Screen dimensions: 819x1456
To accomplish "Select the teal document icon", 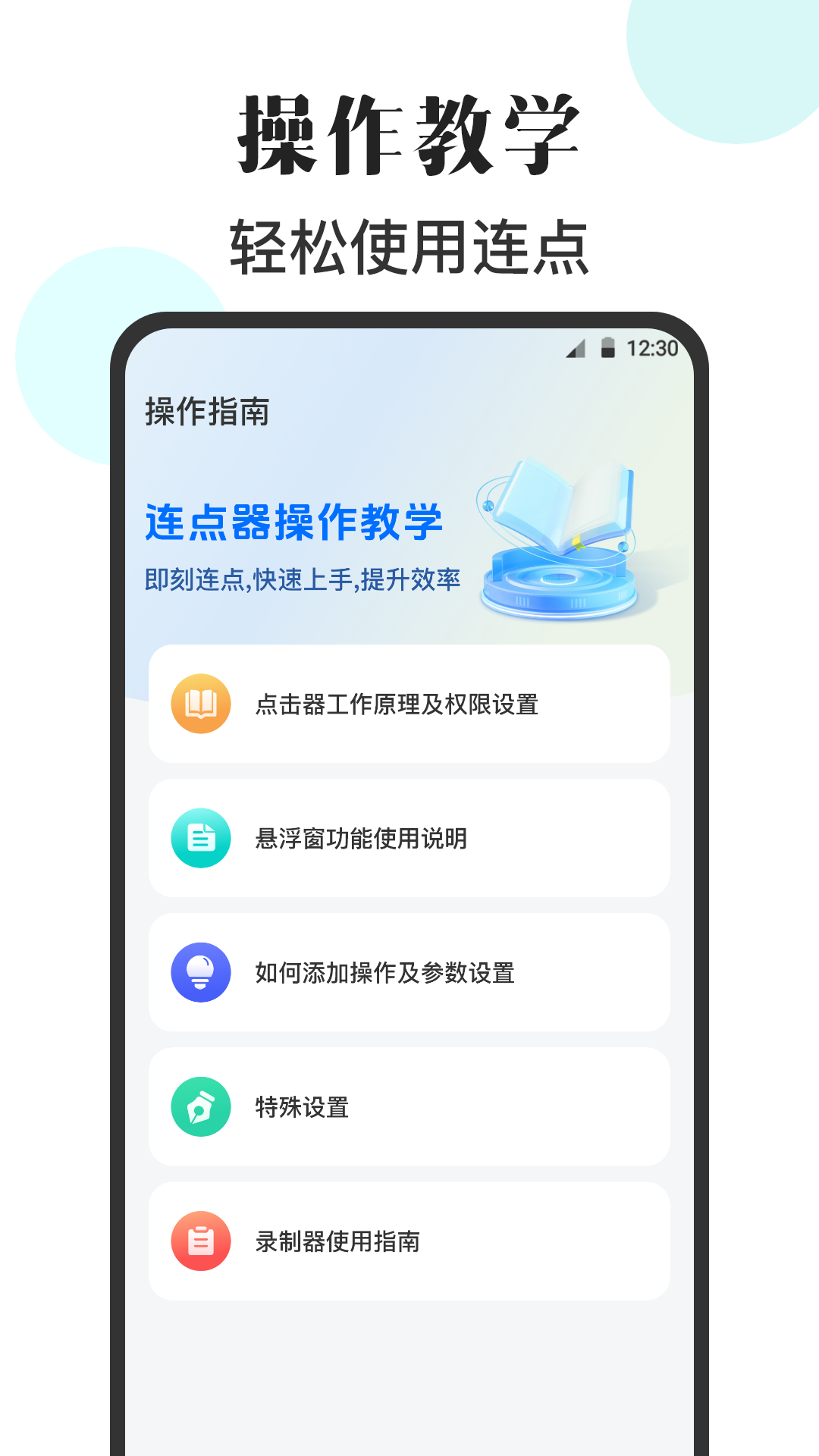I will click(x=202, y=839).
